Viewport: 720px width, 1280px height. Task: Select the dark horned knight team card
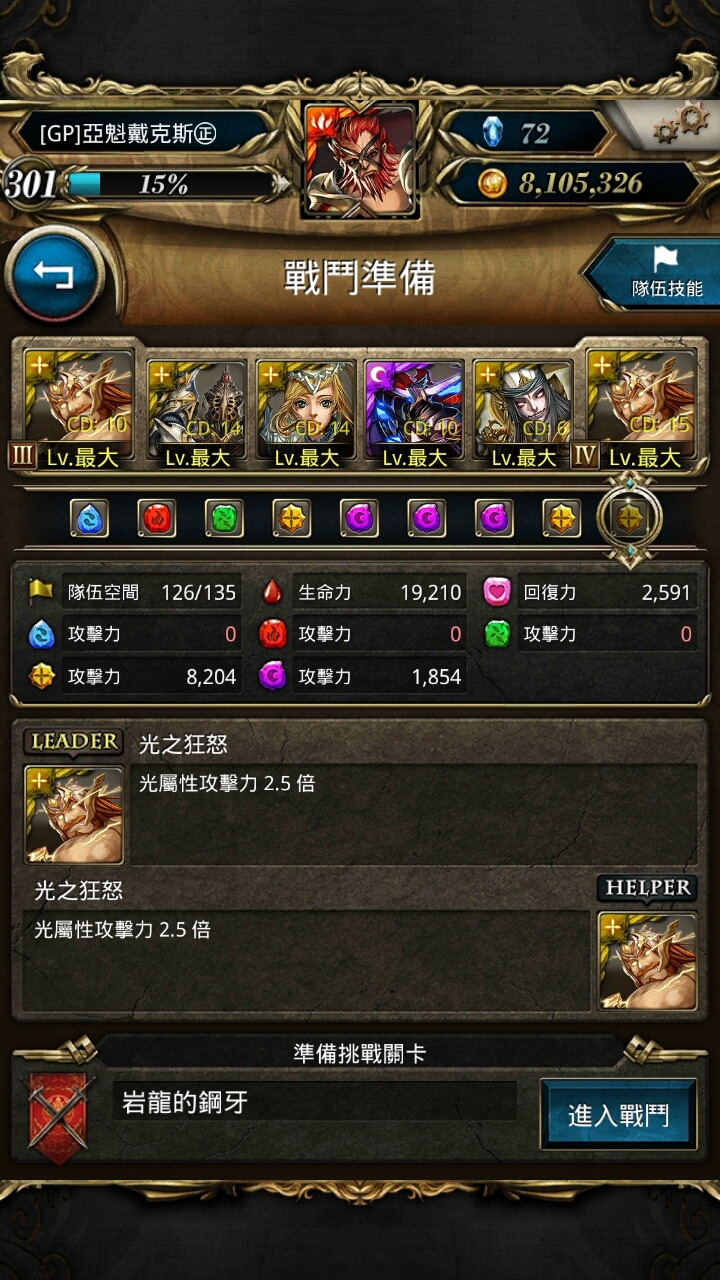pyautogui.click(x=197, y=413)
